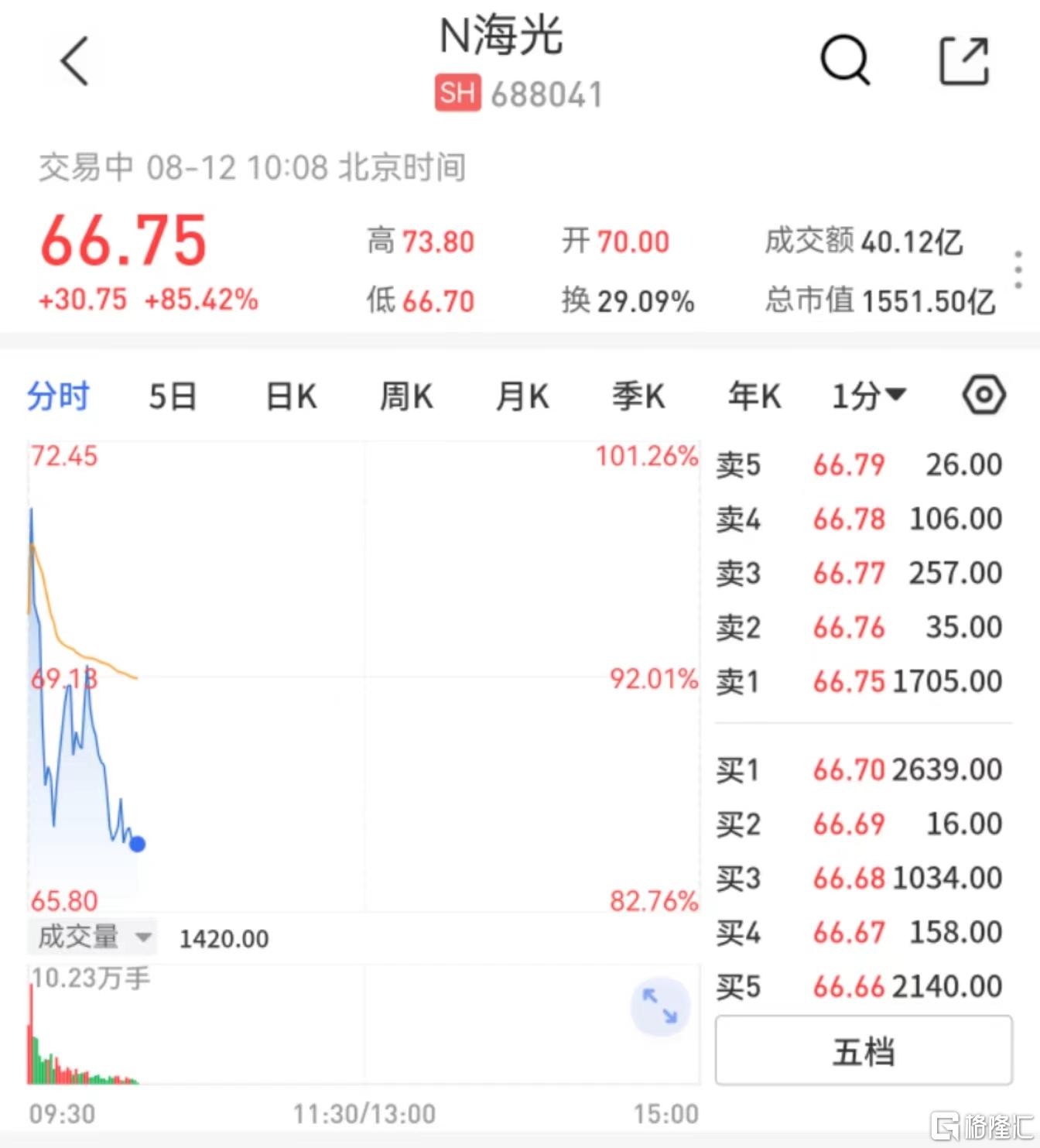
Task: Switch to the 5日 chart tab
Action: [x=173, y=396]
